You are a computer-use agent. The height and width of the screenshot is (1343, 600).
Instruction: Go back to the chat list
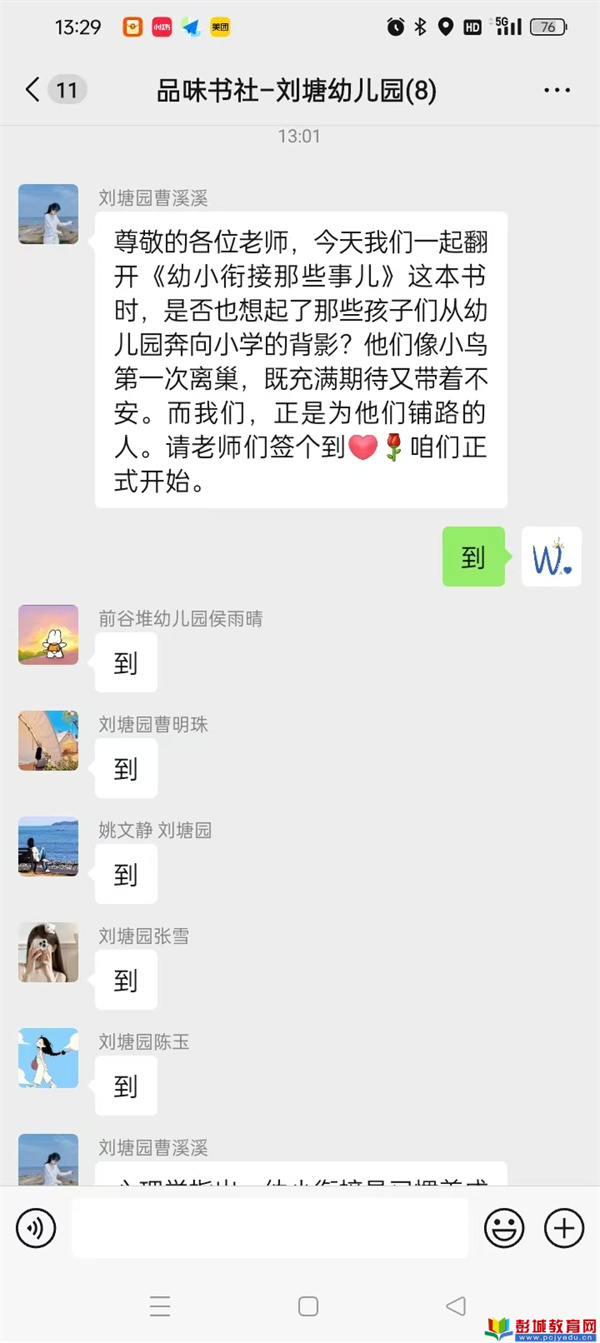pyautogui.click(x=33, y=90)
